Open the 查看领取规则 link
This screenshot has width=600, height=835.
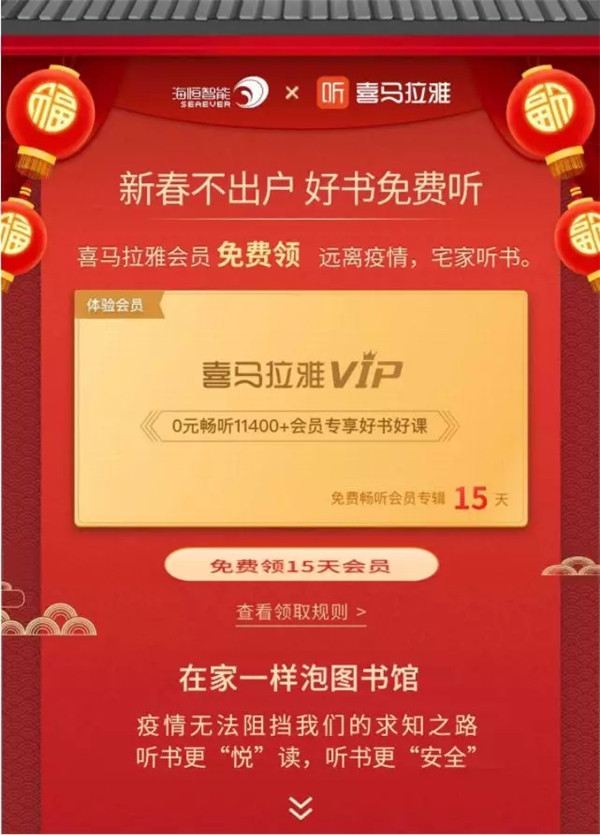pos(301,612)
